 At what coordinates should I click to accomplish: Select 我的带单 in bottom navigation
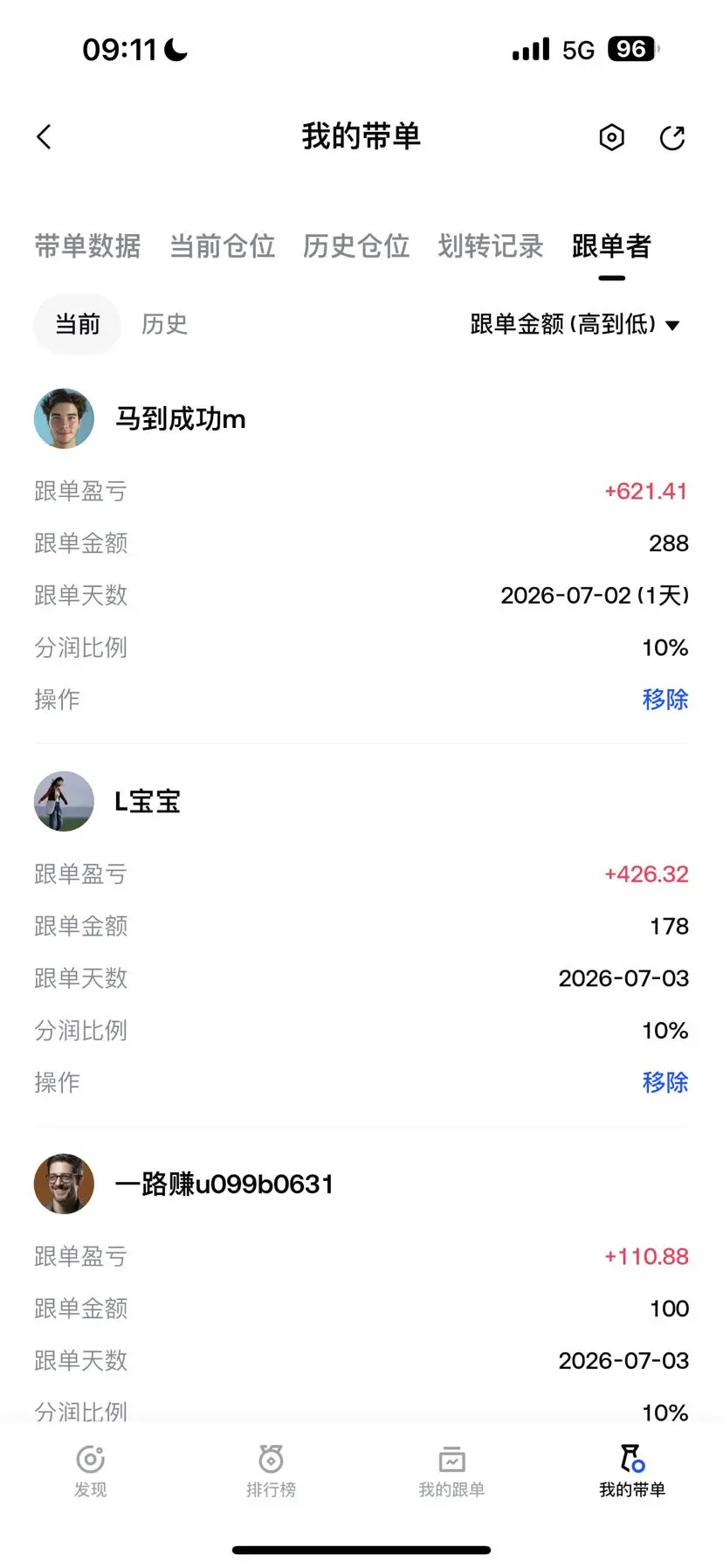pos(632,1471)
